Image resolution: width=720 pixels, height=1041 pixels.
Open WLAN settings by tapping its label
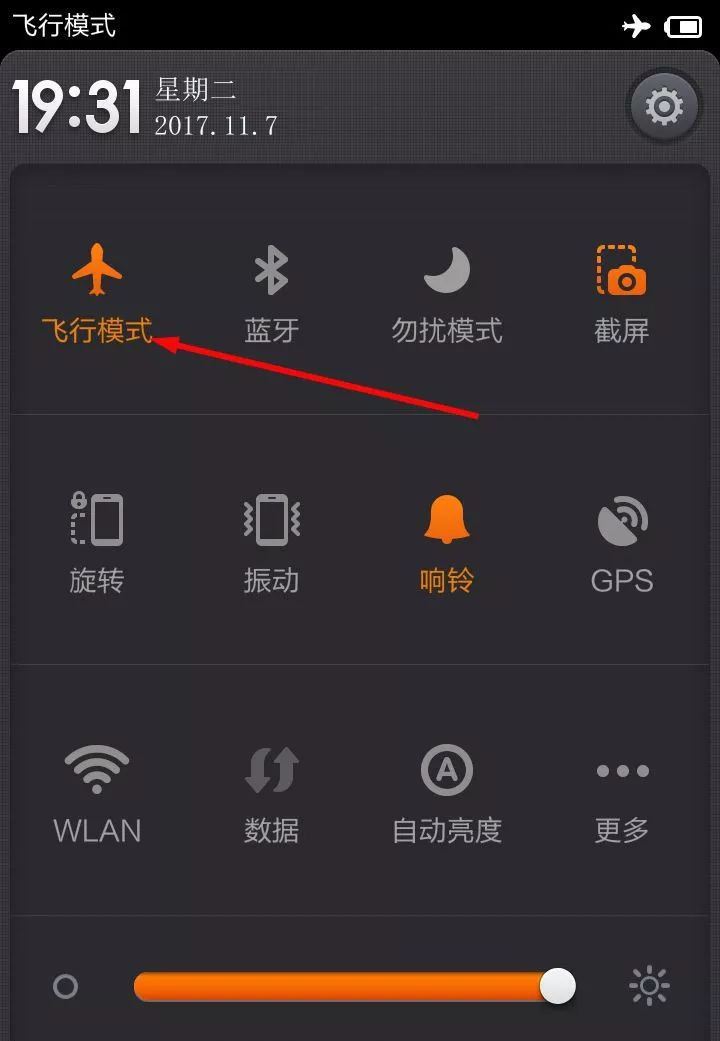coord(97,829)
